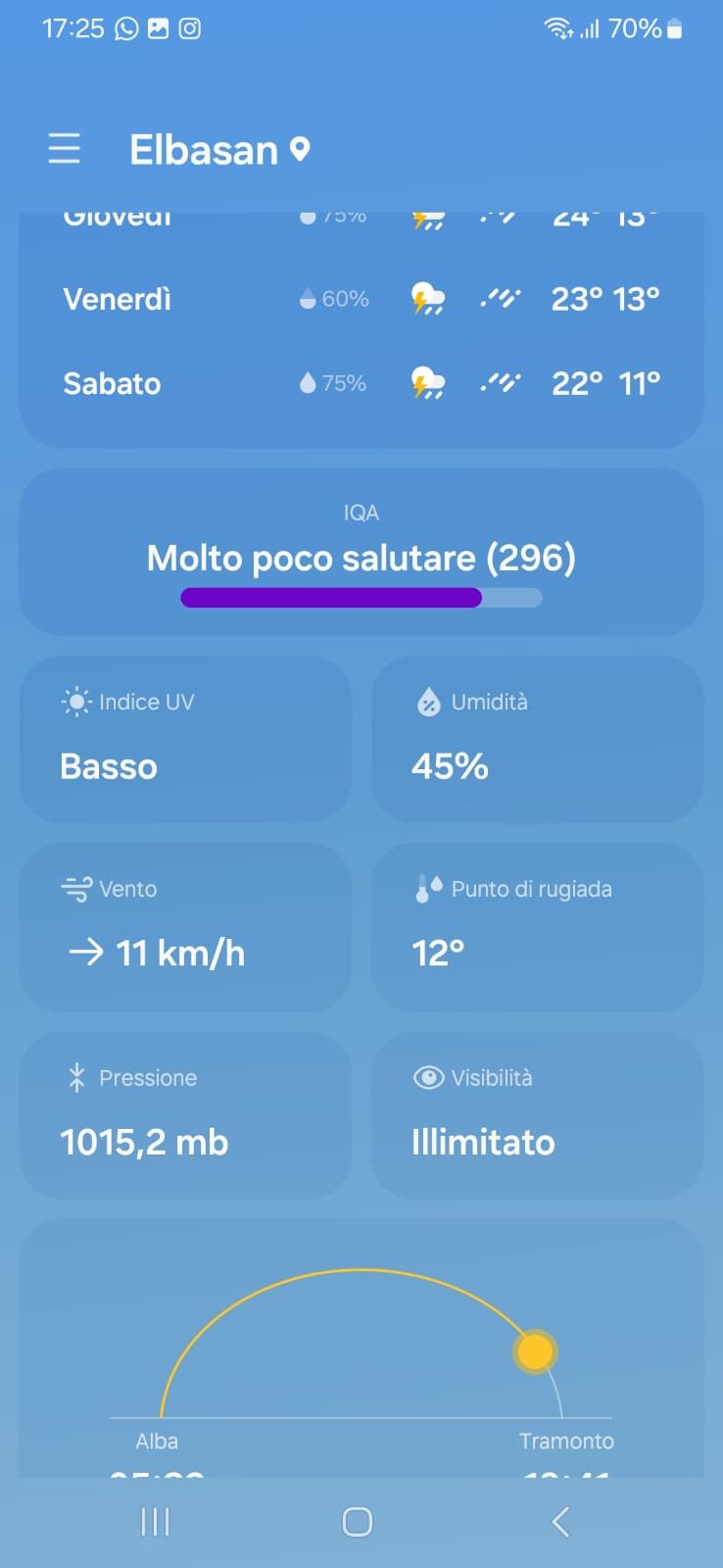Open the Indice UV card
Image resolution: width=723 pixels, height=1568 pixels.
click(x=185, y=739)
